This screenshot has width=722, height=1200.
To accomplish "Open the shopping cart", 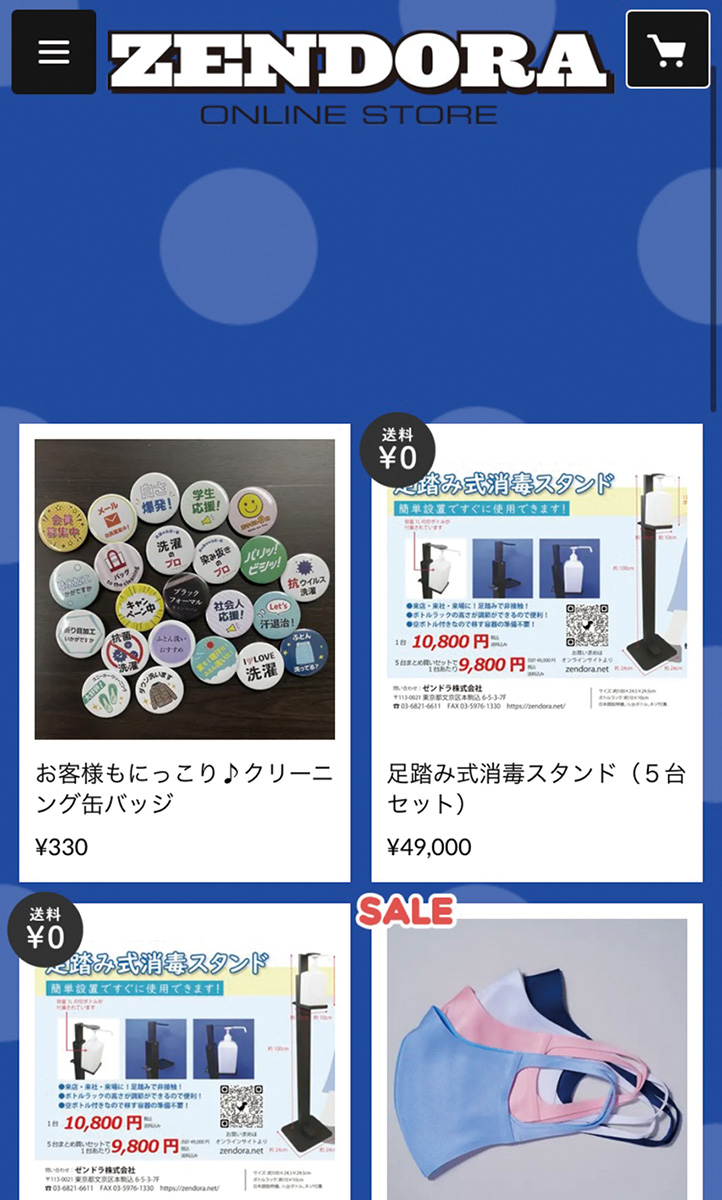I will [x=667, y=49].
